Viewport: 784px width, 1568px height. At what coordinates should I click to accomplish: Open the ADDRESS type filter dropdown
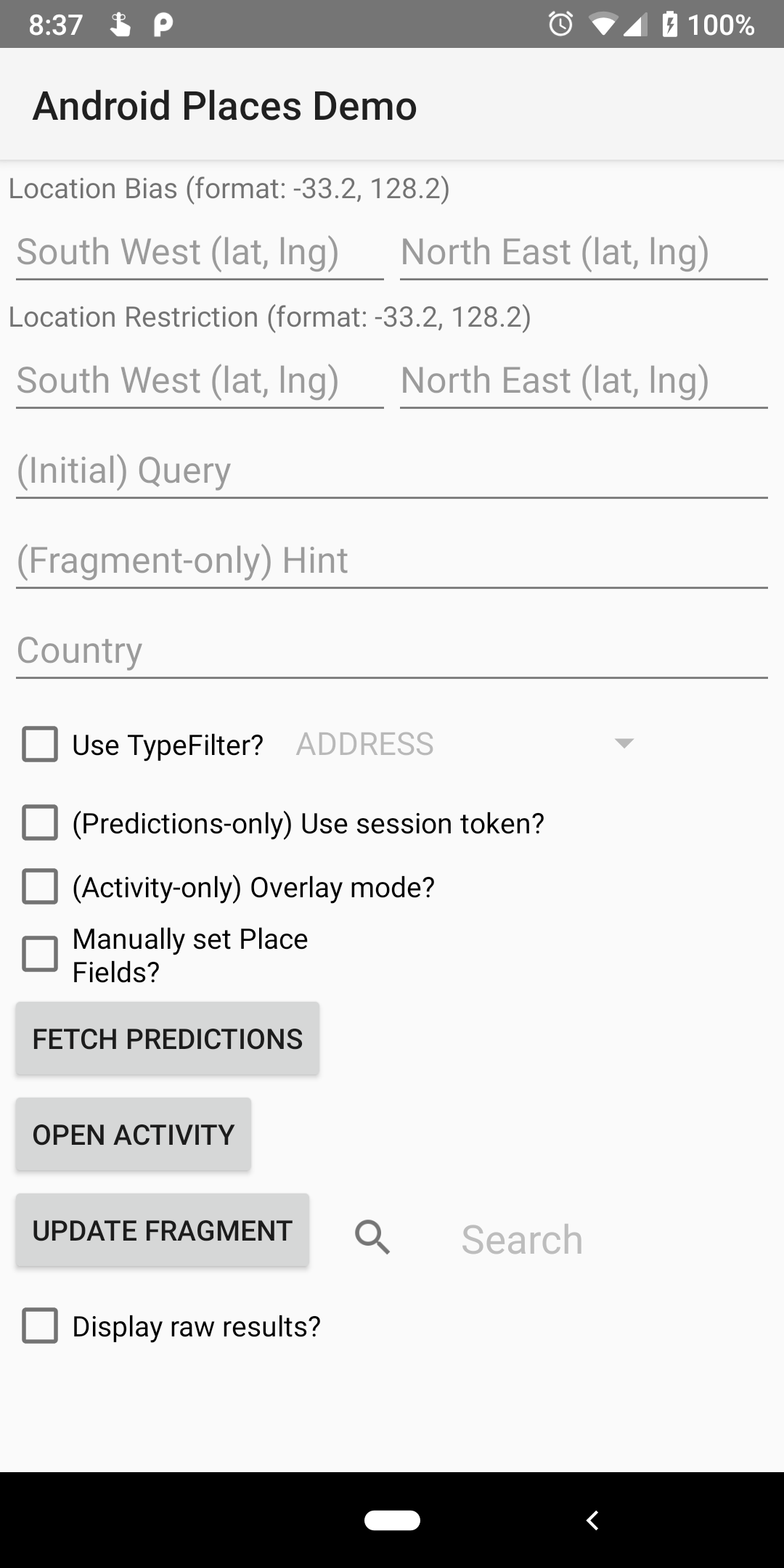465,745
